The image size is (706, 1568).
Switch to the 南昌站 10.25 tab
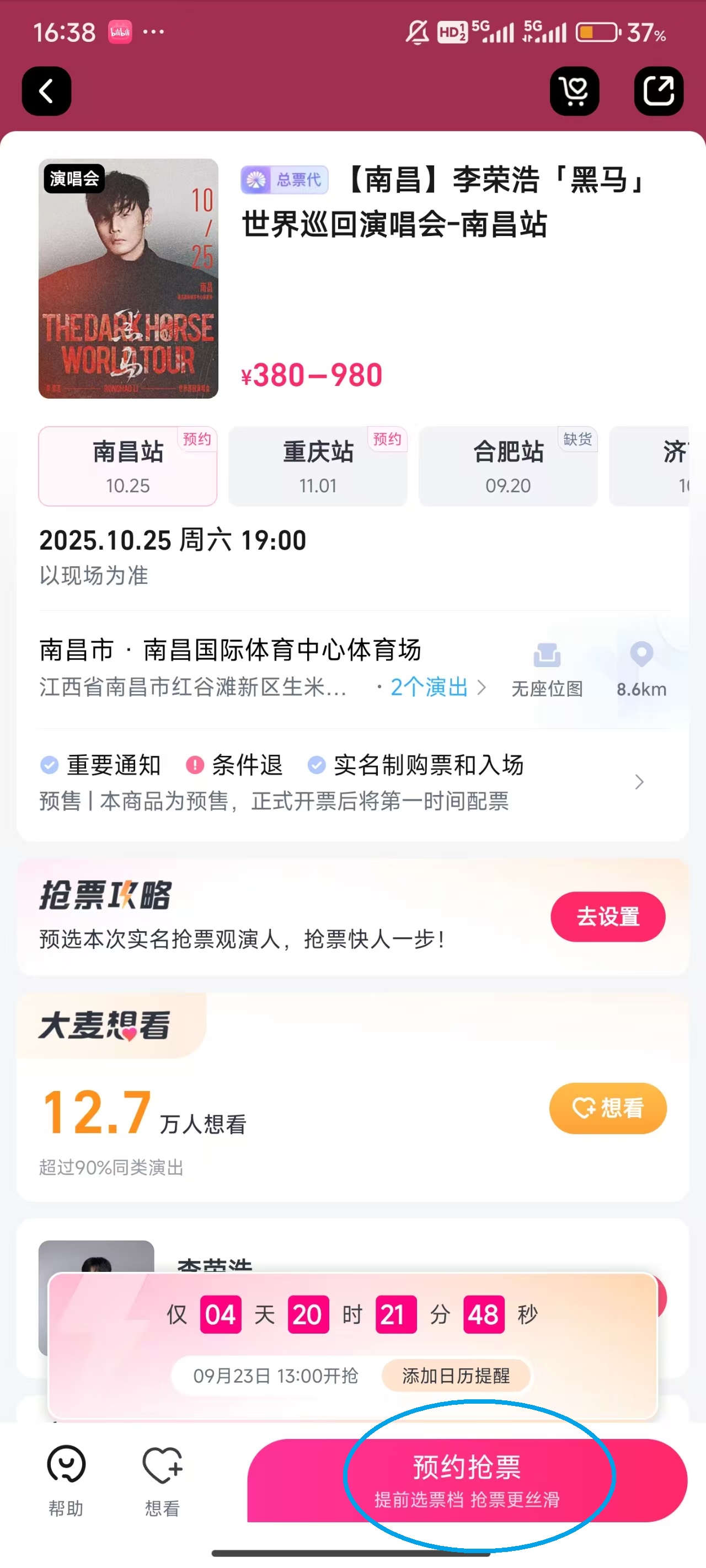127,466
